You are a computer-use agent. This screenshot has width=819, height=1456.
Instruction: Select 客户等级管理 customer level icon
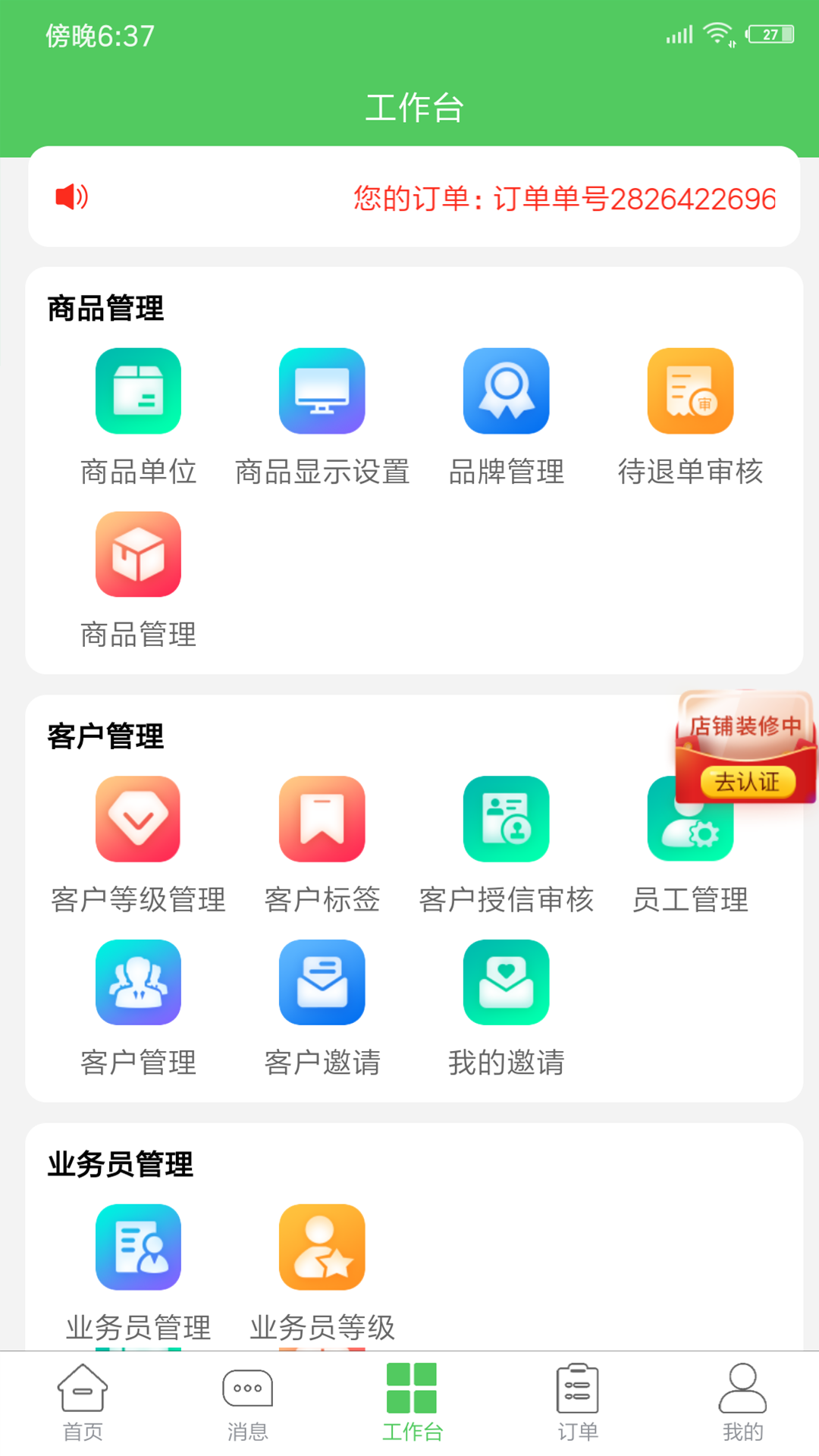point(137,820)
